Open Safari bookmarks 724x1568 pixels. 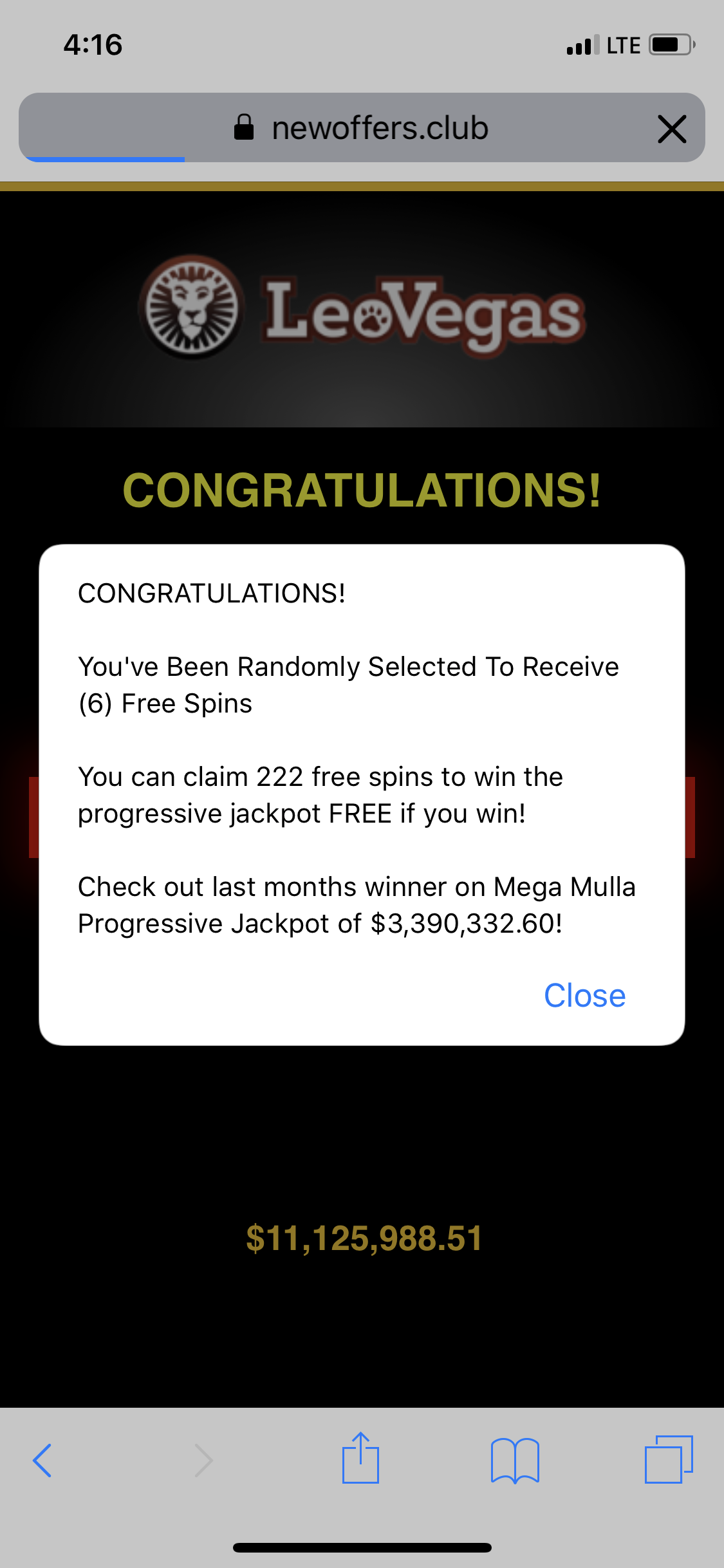pyautogui.click(x=515, y=1461)
